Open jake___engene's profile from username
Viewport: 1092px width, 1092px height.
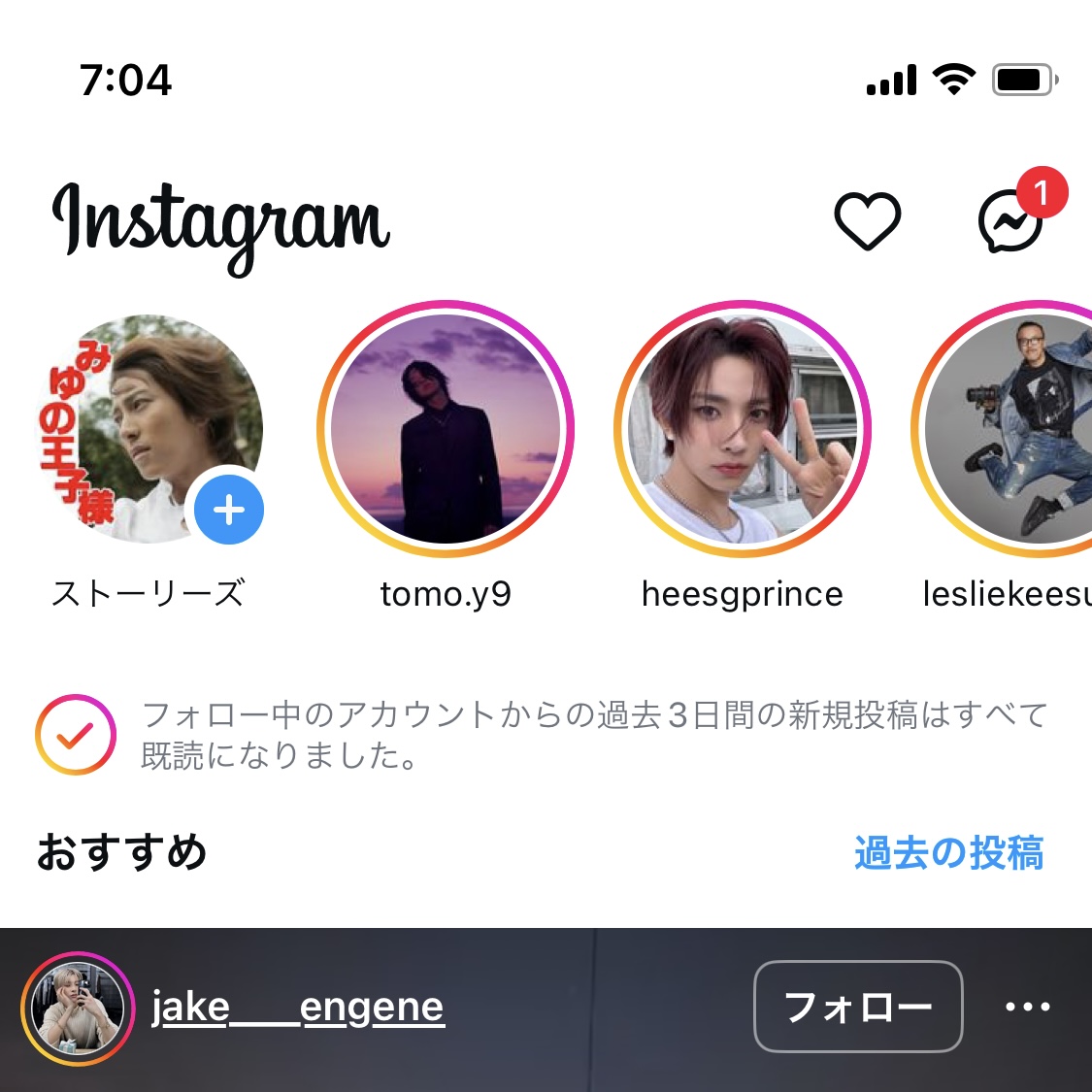coord(298,1008)
